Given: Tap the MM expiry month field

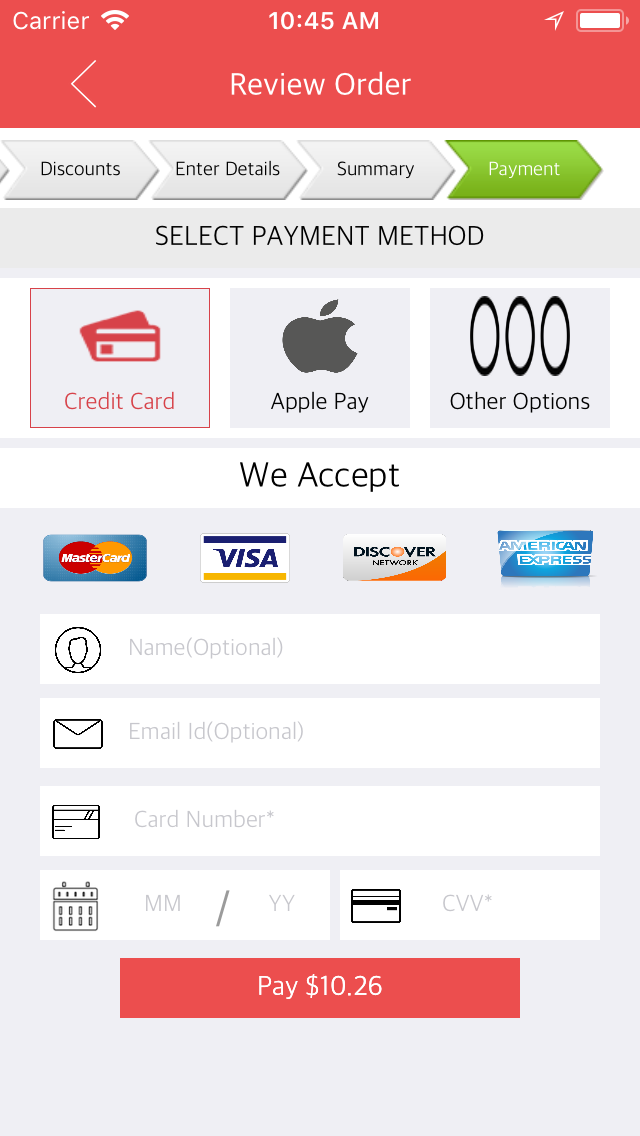Looking at the screenshot, I should [x=163, y=904].
